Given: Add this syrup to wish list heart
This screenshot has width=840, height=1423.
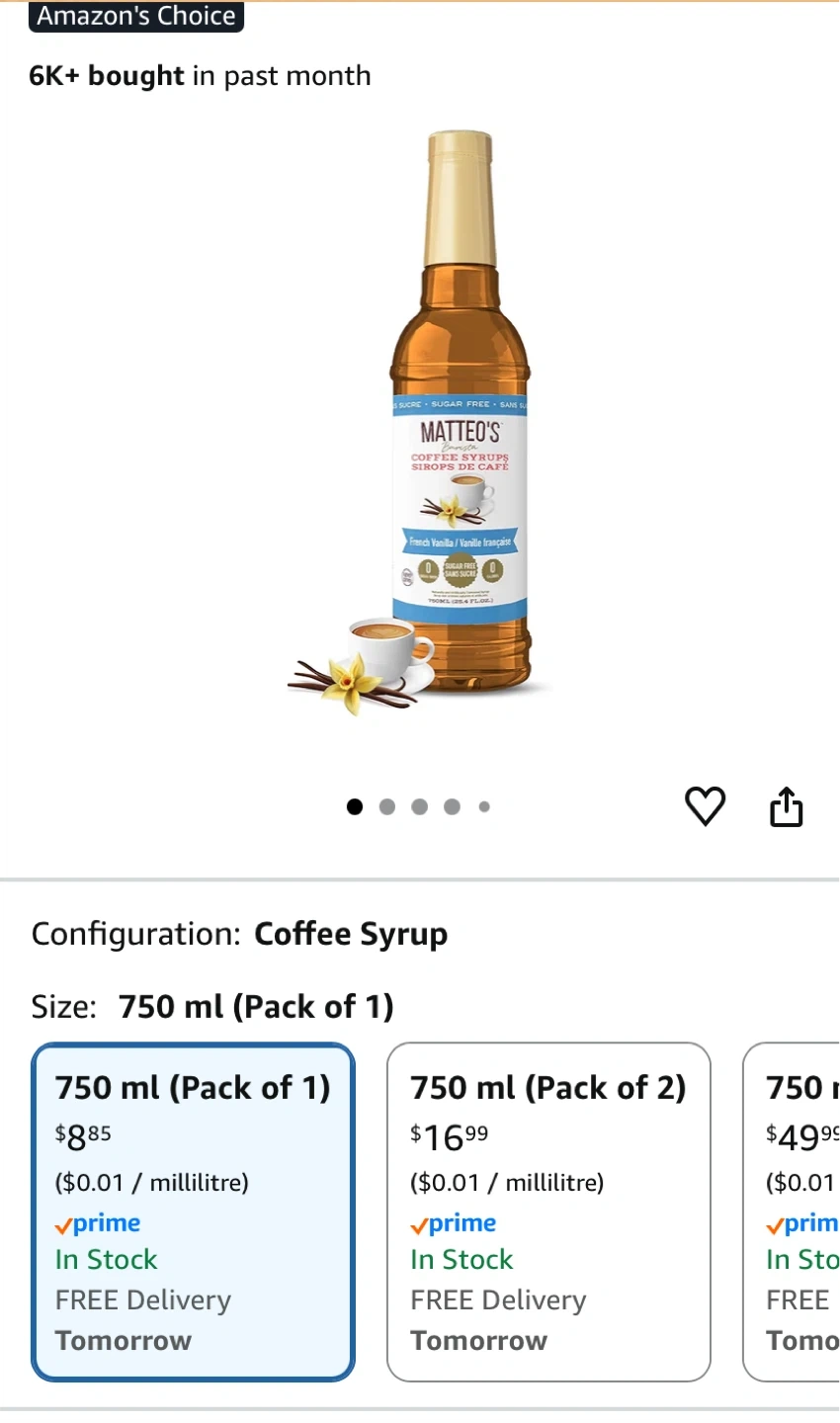Looking at the screenshot, I should (x=705, y=806).
